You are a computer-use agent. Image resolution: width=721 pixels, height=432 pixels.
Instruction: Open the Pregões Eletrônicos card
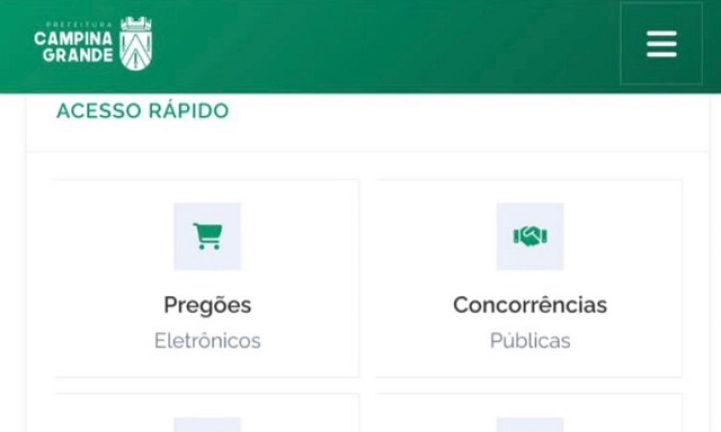(x=207, y=278)
